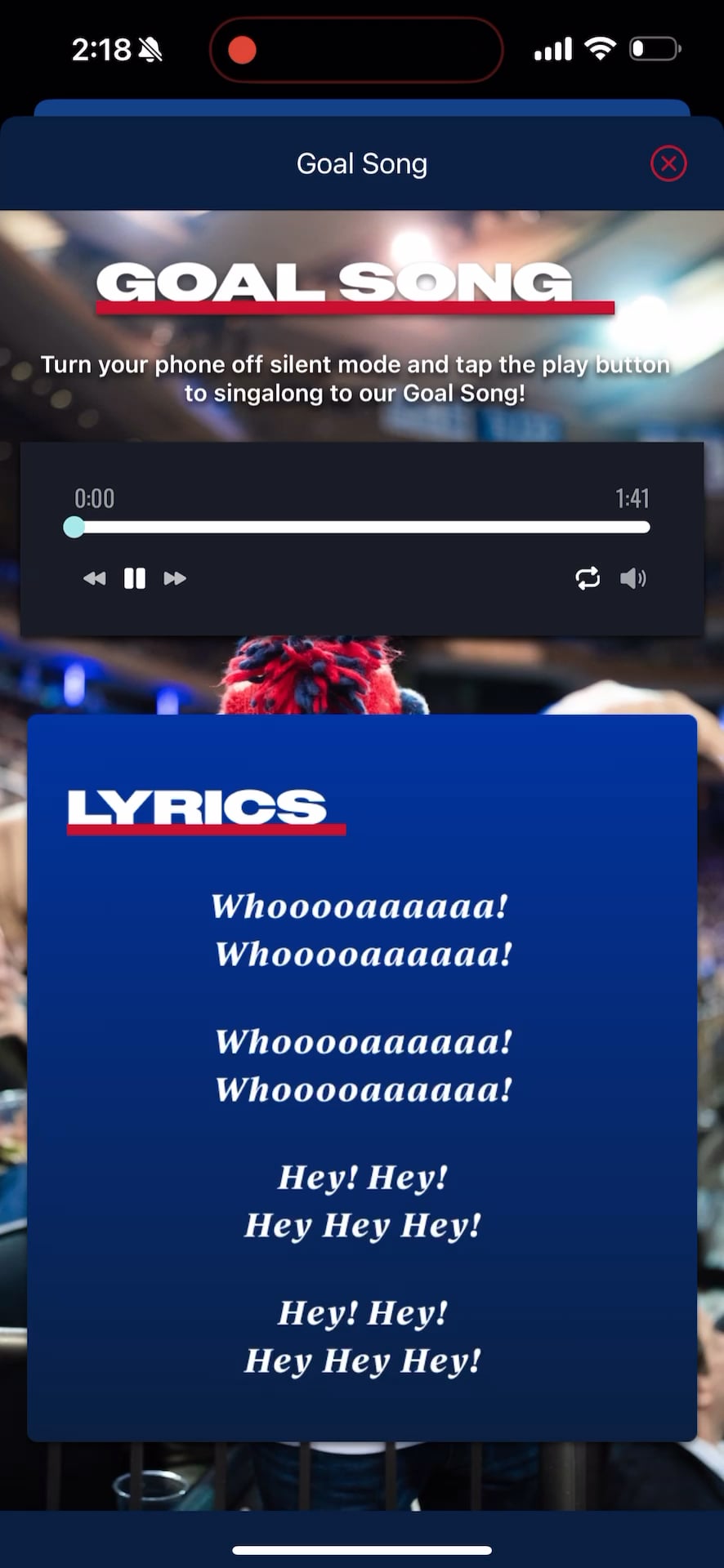Image resolution: width=724 pixels, height=1568 pixels.
Task: Rewind the goal song
Action: click(x=95, y=578)
